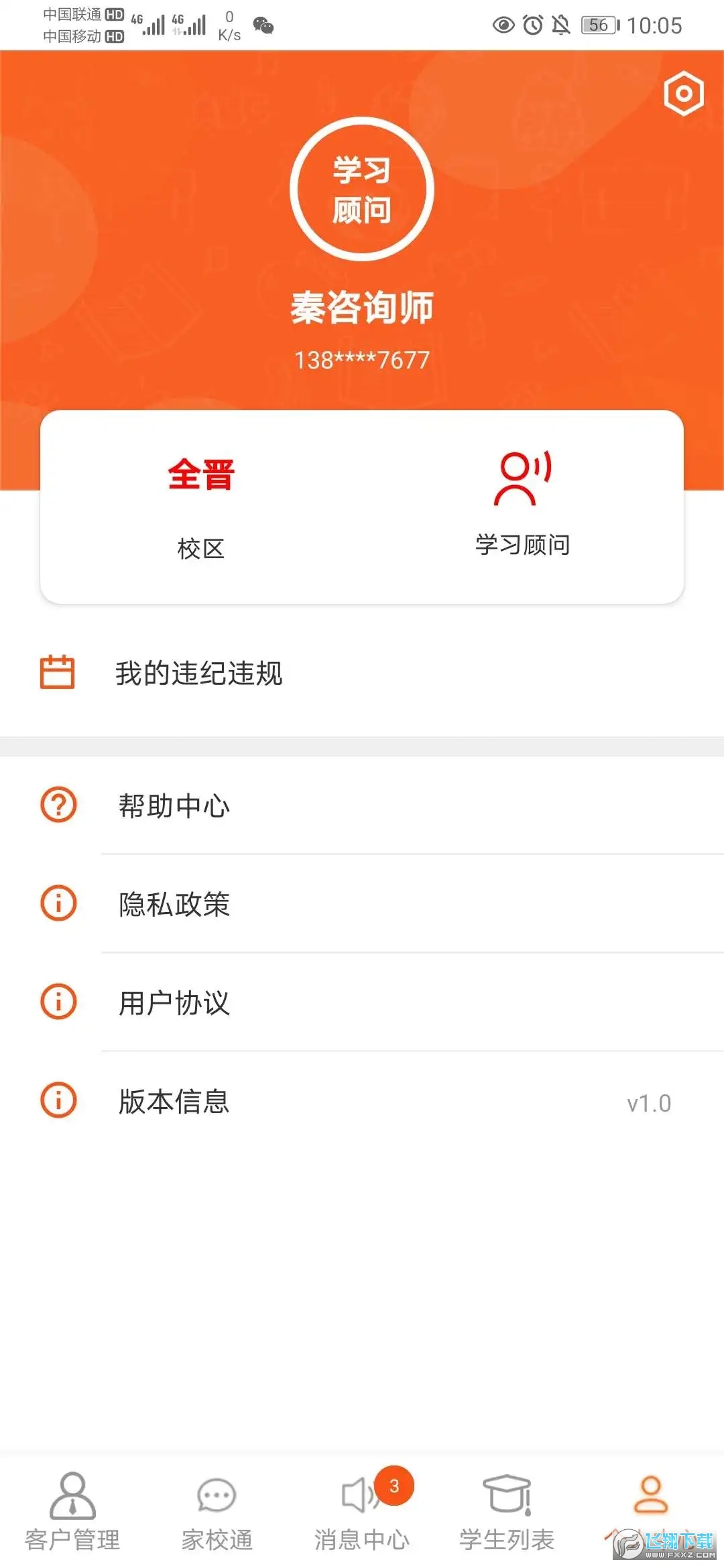Click the info icon beside 版本信息
The width and height of the screenshot is (724, 1568).
(58, 1100)
